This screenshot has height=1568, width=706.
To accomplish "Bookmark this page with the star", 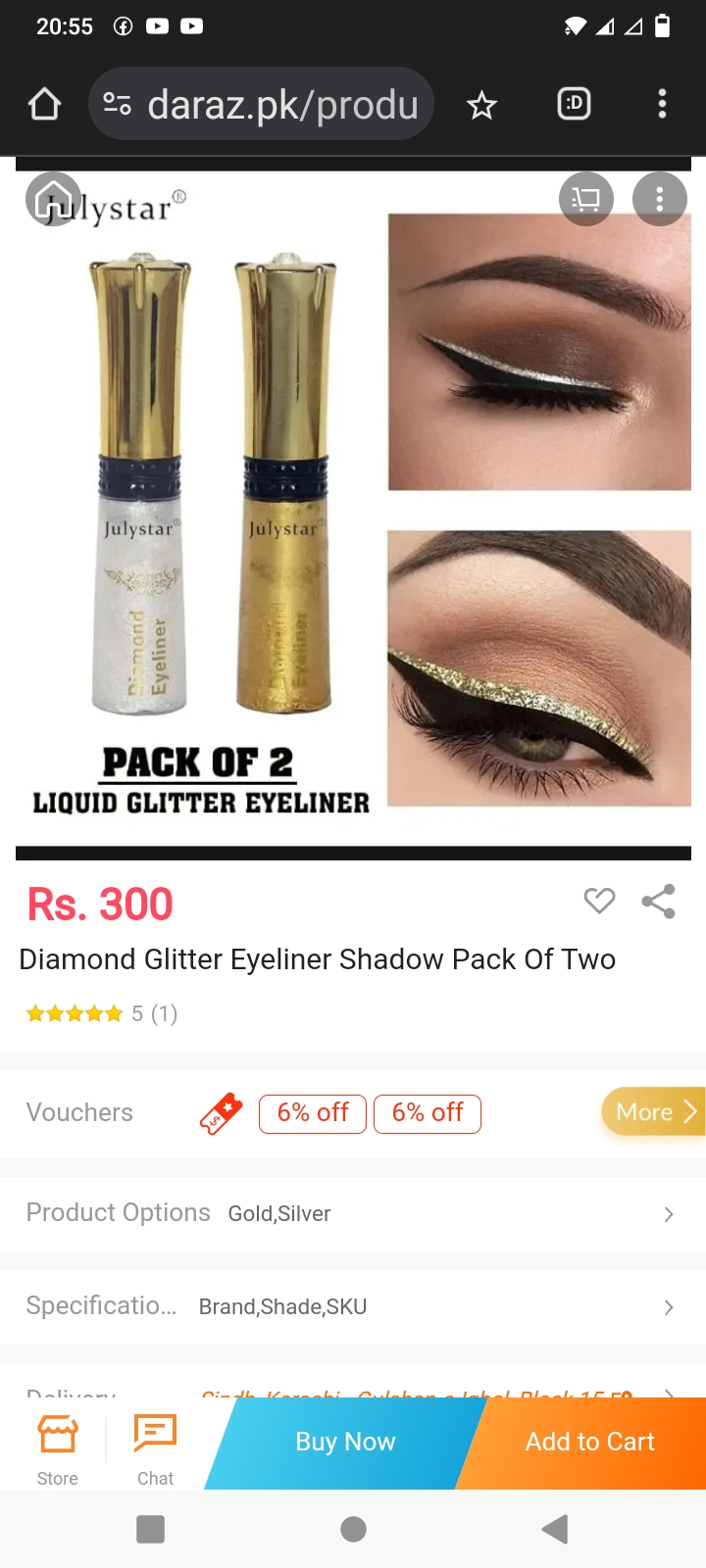I will [481, 104].
